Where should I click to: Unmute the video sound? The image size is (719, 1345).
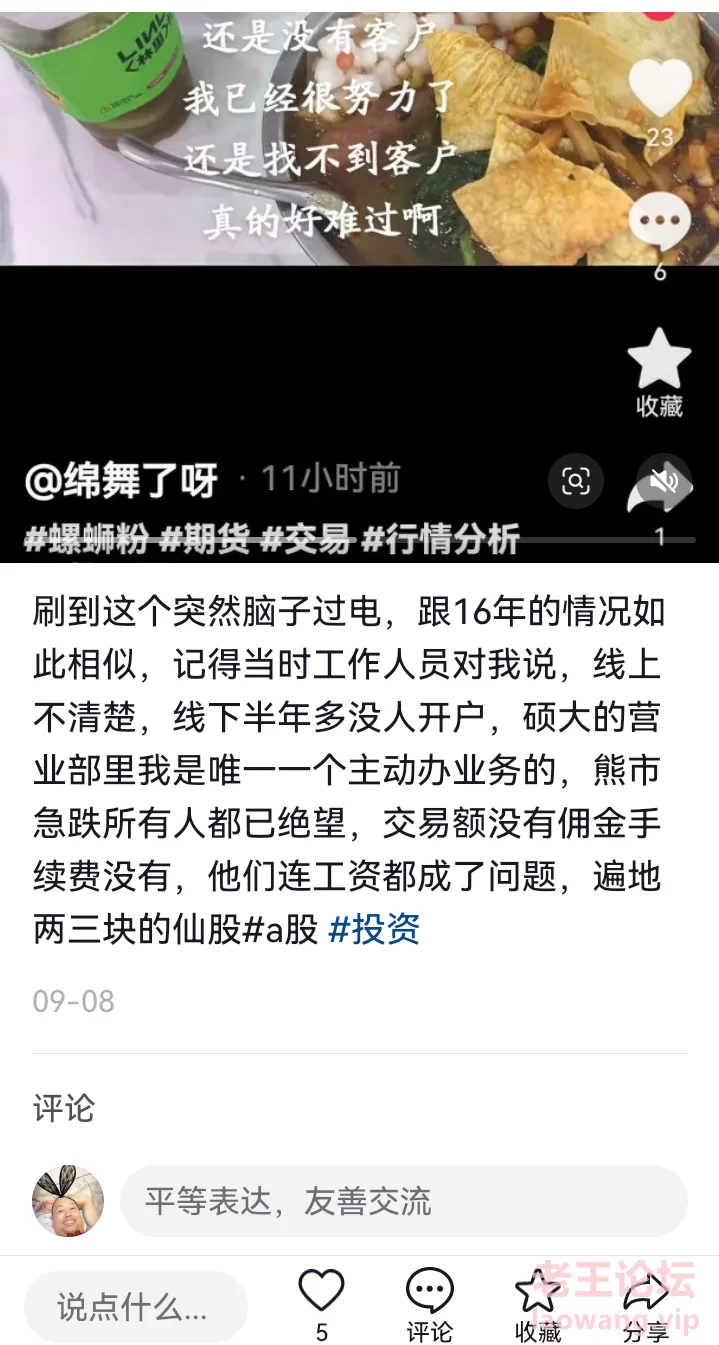coord(664,481)
